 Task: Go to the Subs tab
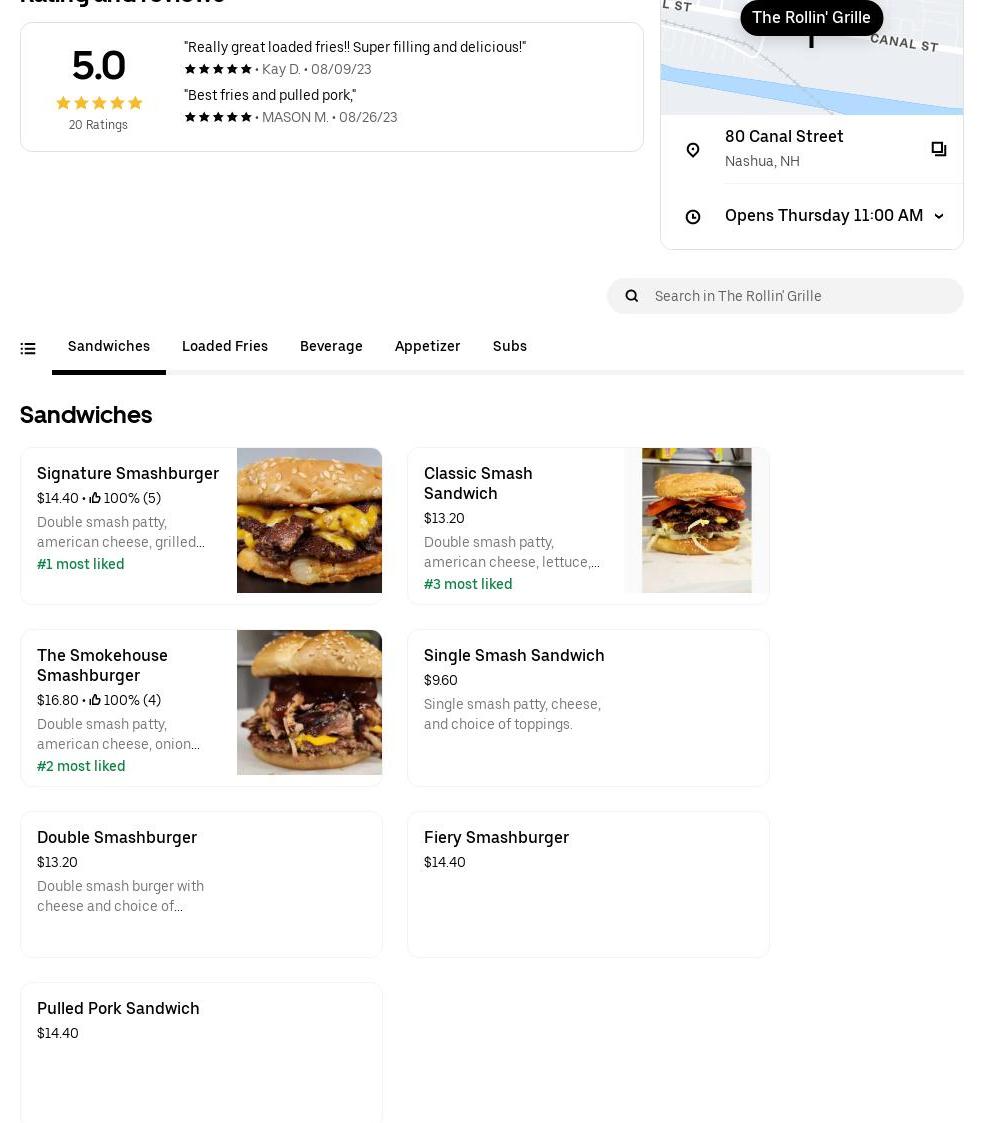coord(509,346)
